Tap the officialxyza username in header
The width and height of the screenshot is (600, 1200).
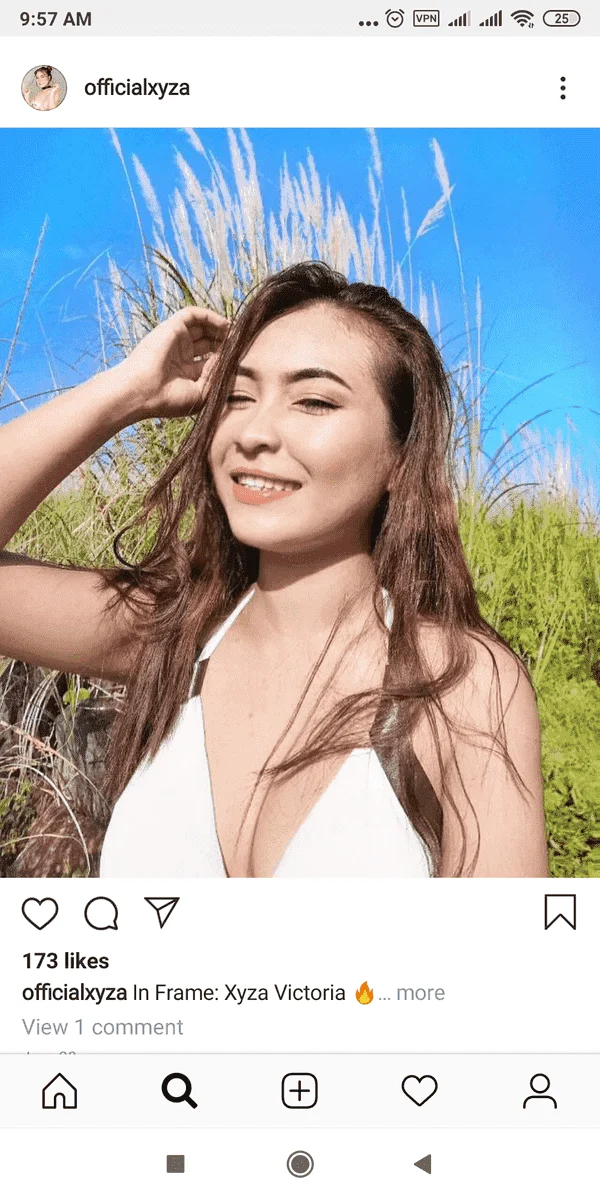[x=137, y=88]
